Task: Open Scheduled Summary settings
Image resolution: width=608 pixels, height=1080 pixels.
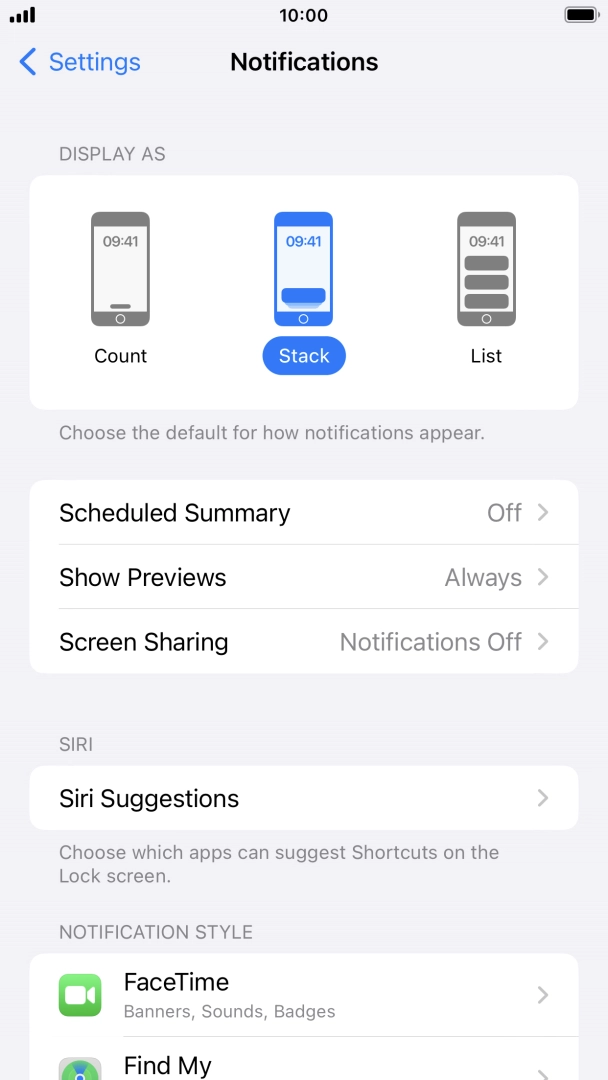Action: pos(304,512)
